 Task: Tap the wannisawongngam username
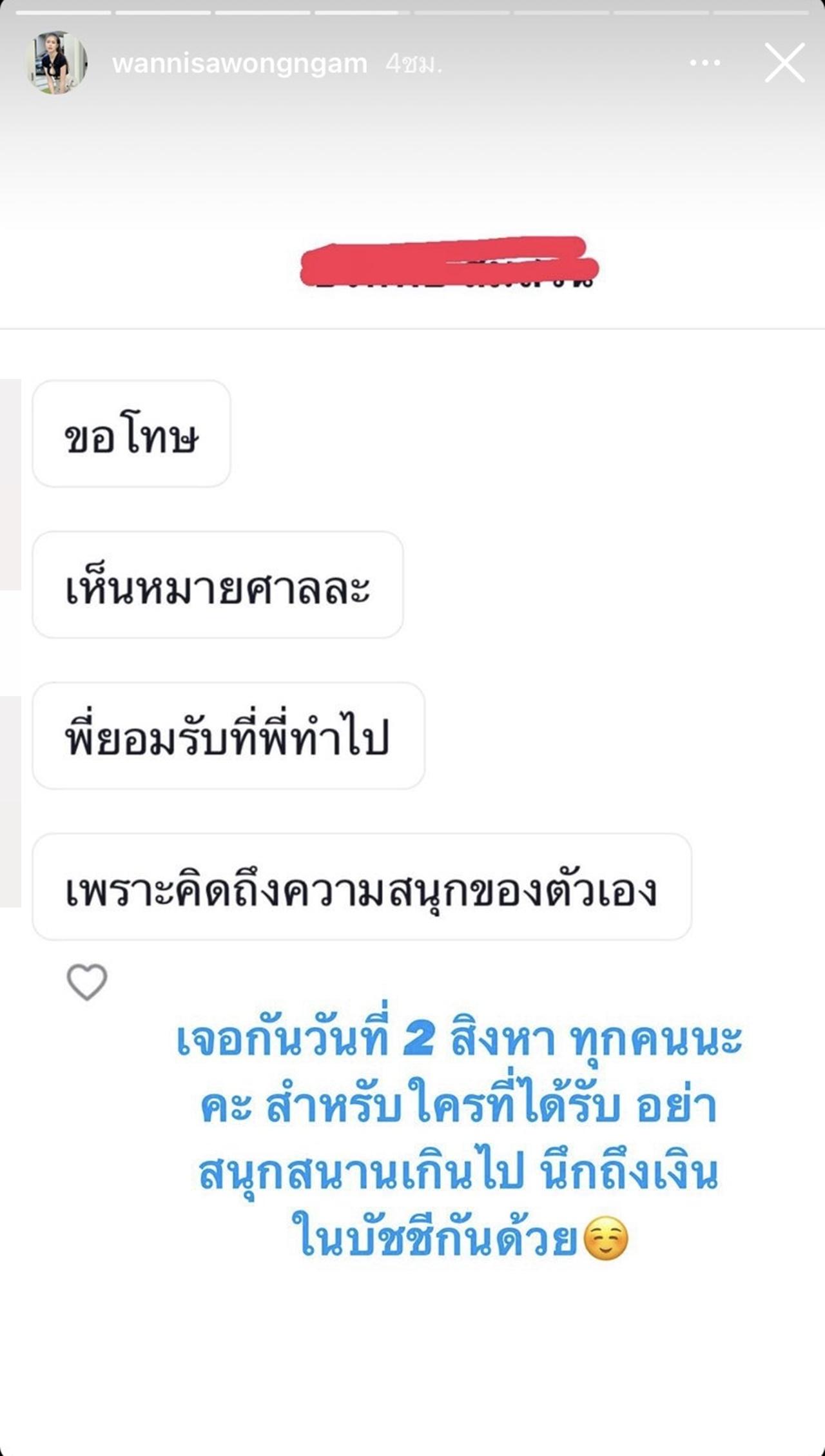click(x=239, y=64)
